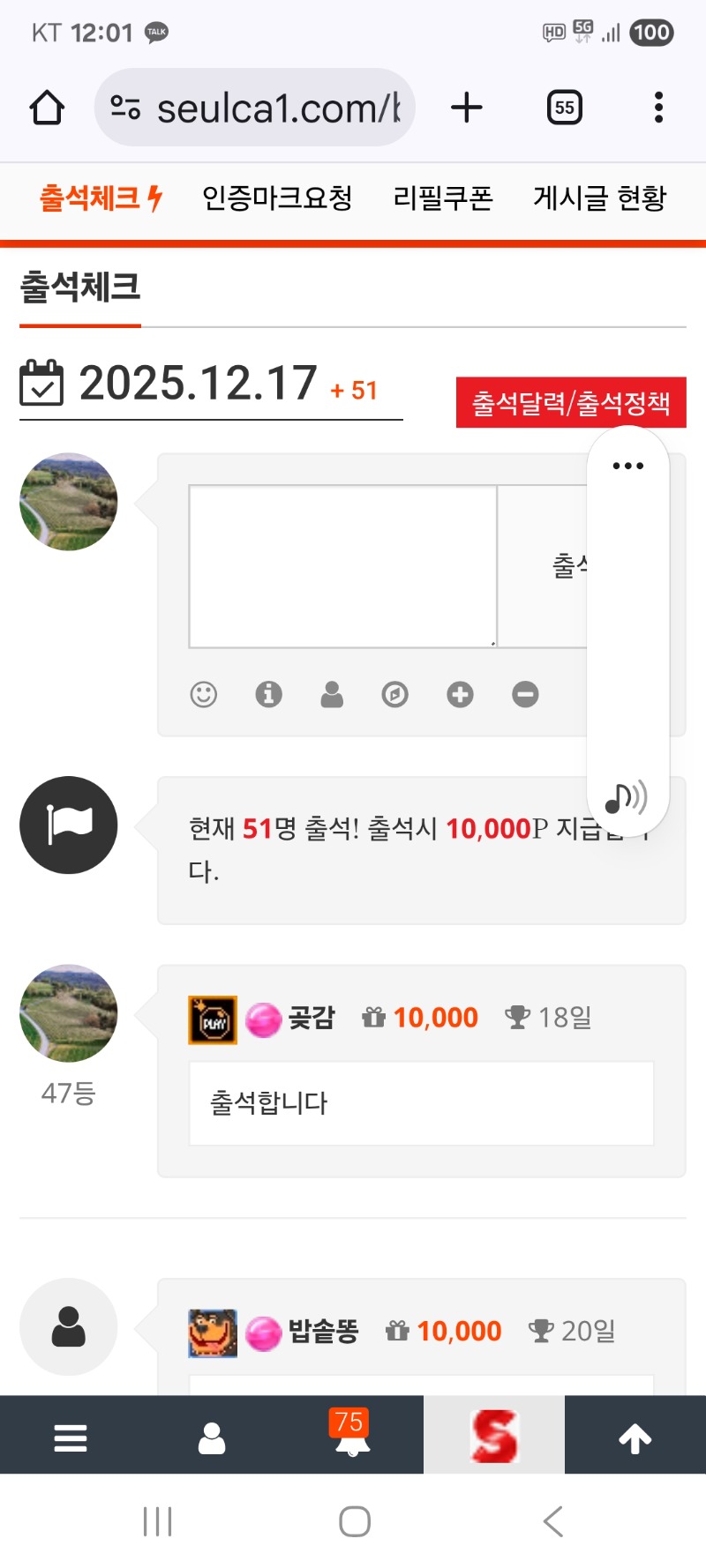Tap the info icon under the comment box

tap(268, 695)
